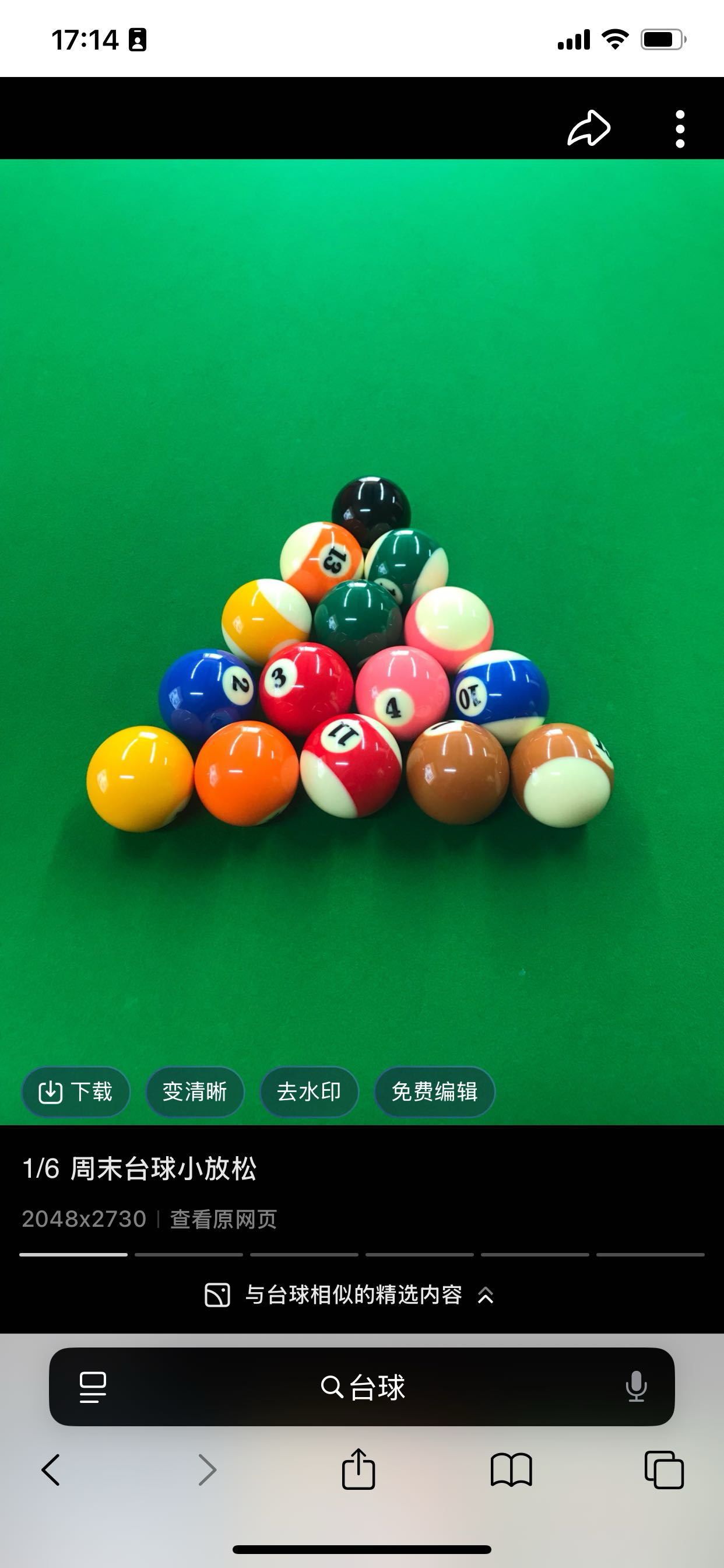The image size is (724, 1568).
Task: Show all open tabs
Action: [664, 1470]
